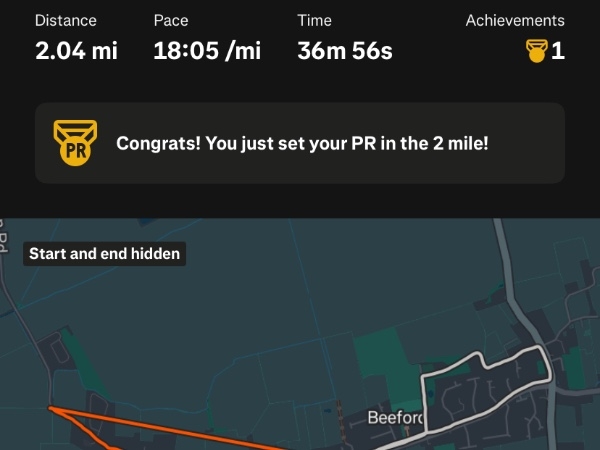Viewport: 600px width, 450px height.
Task: Tap the Start and end hidden label
Action: pyautogui.click(x=104, y=254)
